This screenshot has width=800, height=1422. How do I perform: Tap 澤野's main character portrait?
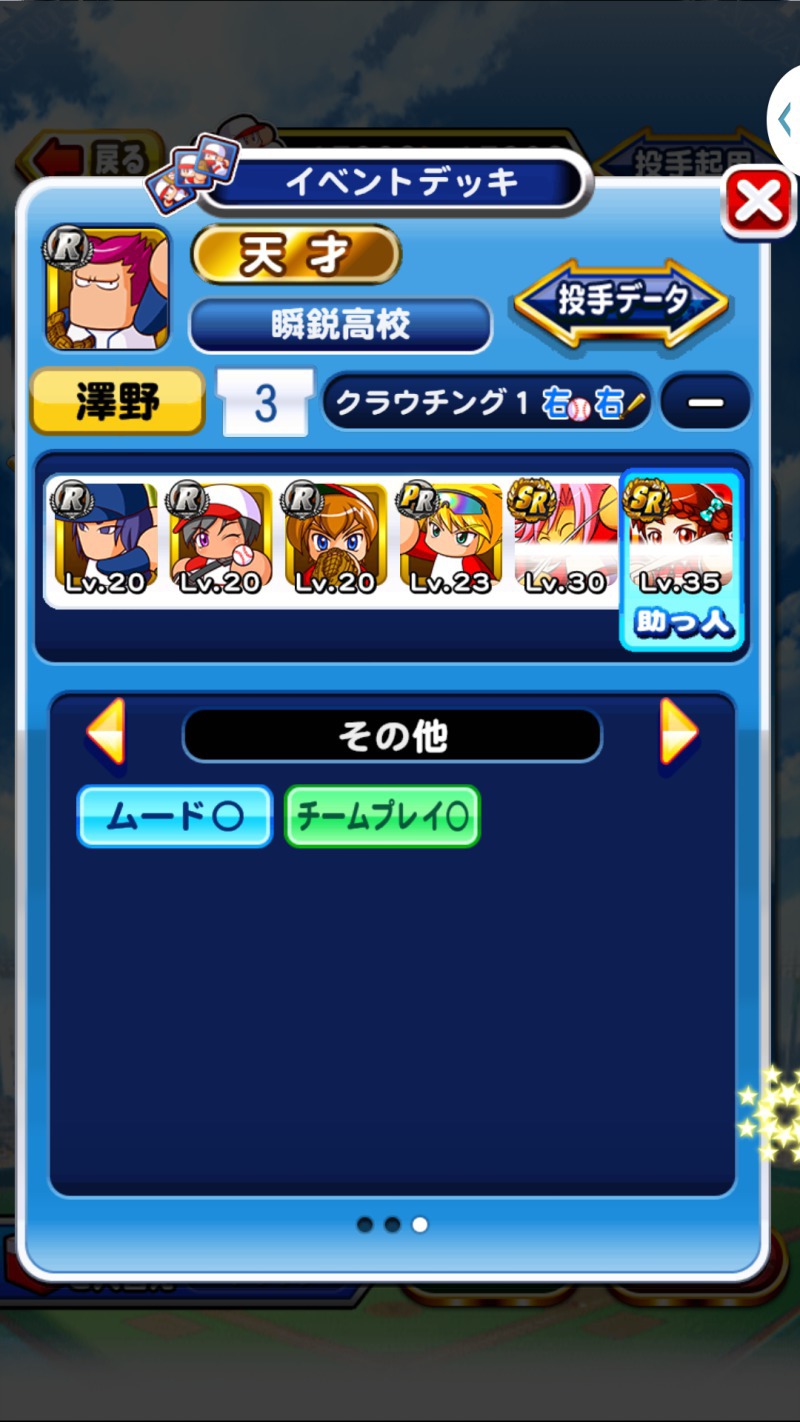click(x=107, y=288)
